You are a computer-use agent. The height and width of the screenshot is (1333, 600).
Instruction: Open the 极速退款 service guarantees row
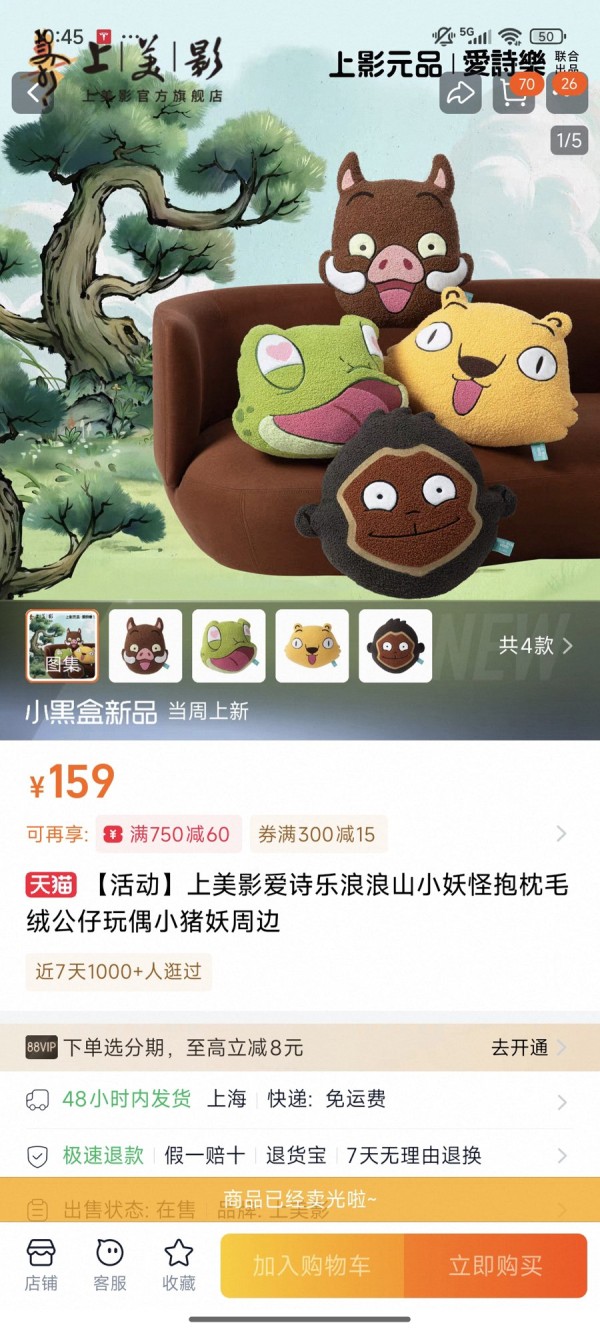[x=300, y=1155]
